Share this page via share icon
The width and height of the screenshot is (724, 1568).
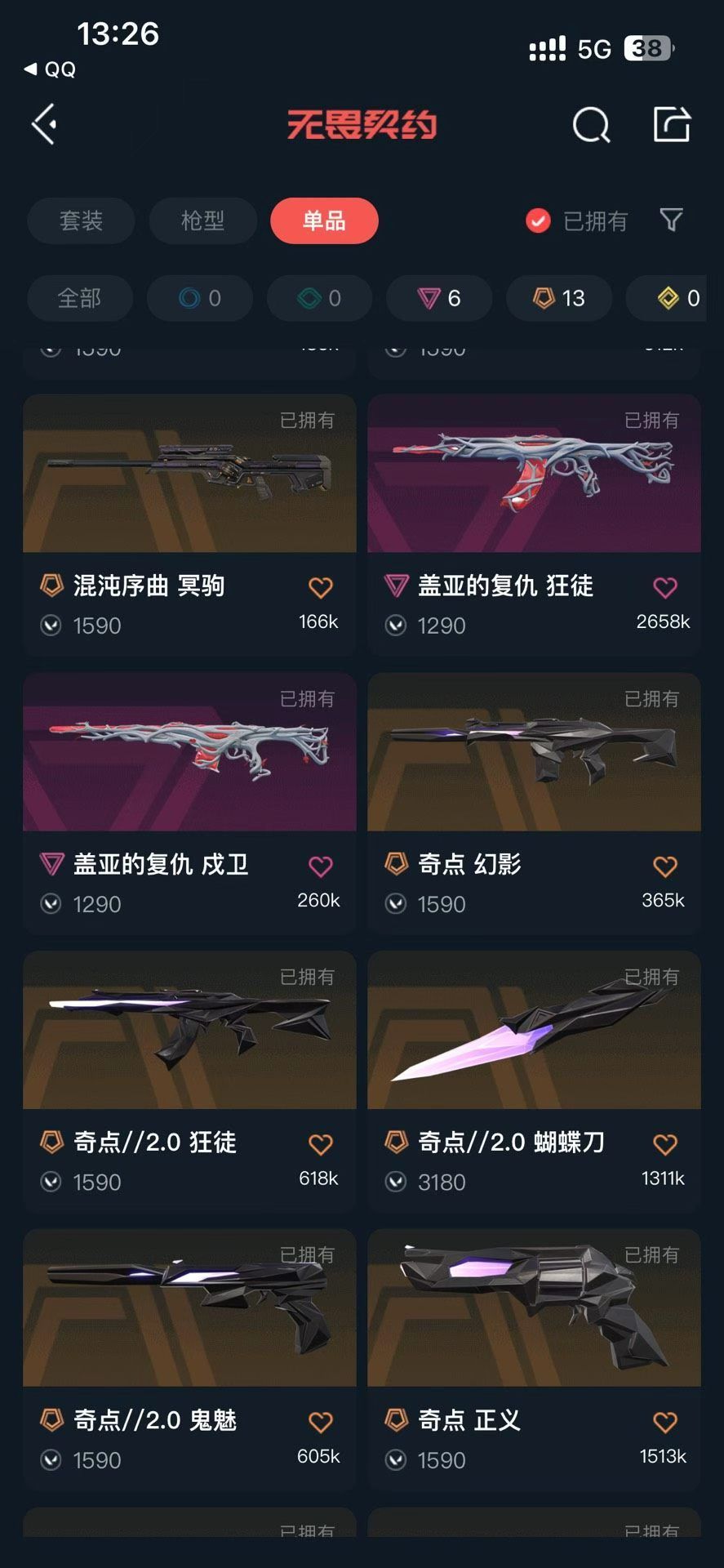pyautogui.click(x=672, y=125)
